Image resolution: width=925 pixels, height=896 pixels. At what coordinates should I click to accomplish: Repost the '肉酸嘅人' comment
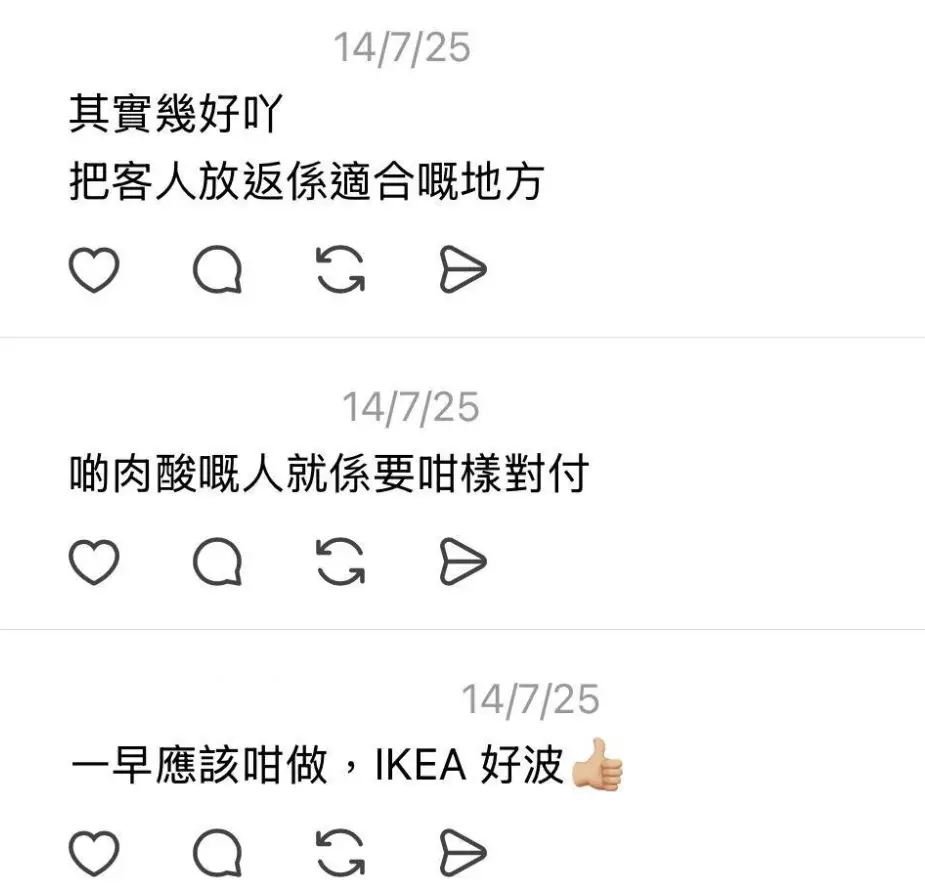click(x=341, y=563)
